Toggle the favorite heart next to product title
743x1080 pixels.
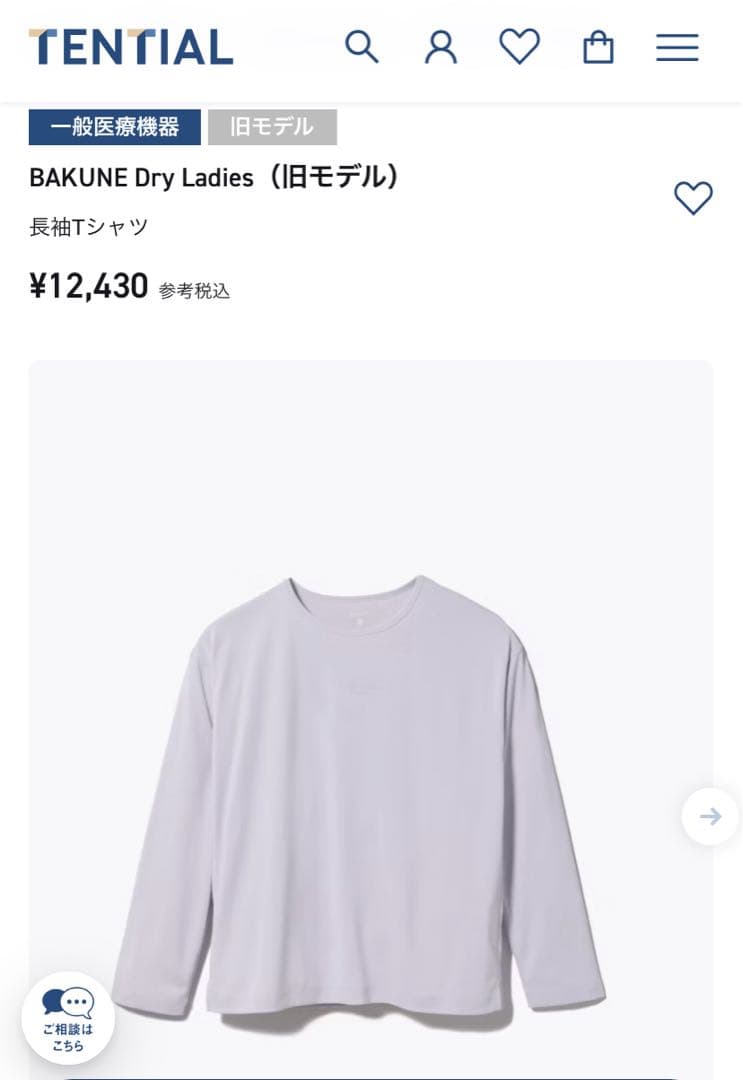coord(693,200)
